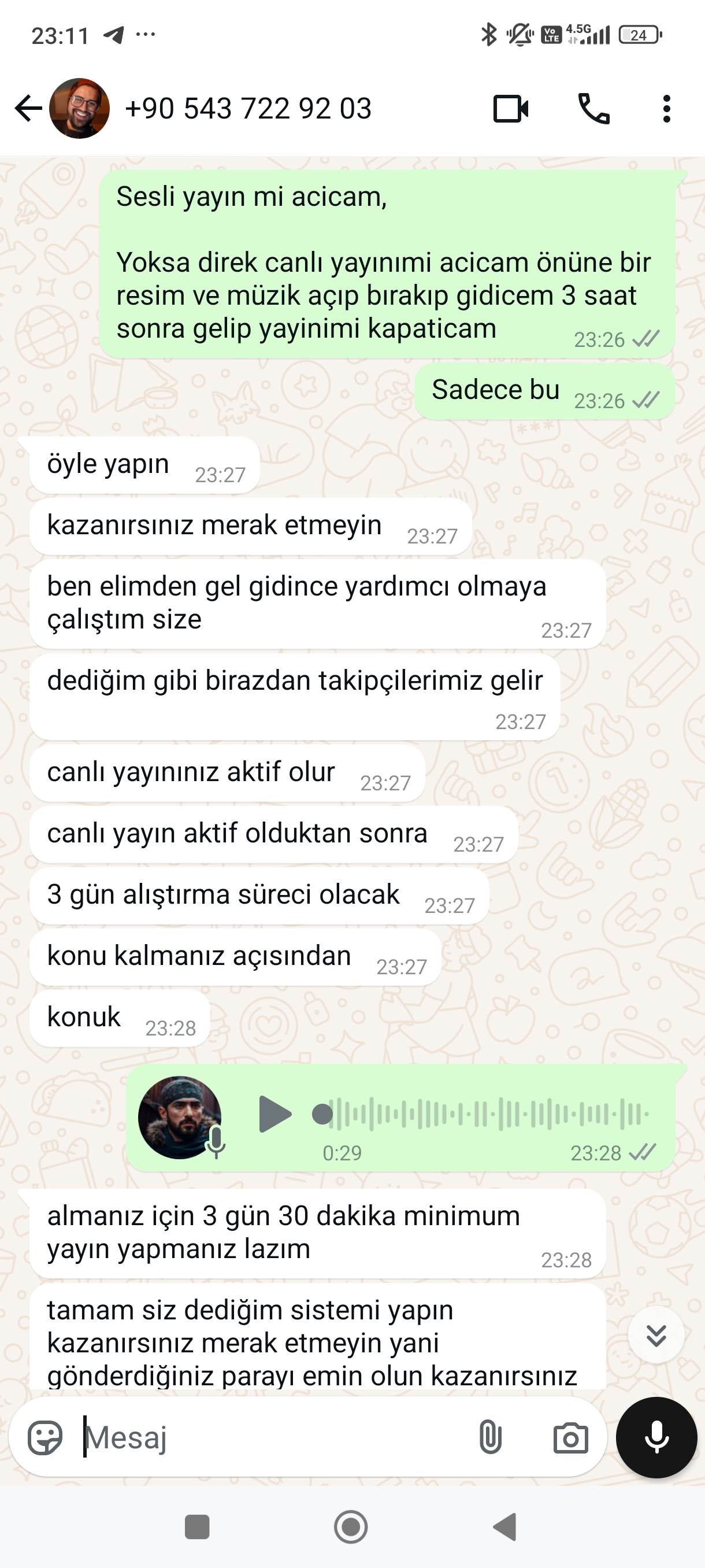Viewport: 705px width, 1568px height.
Task: Open the emoji and sticker picker
Action: [45, 1438]
